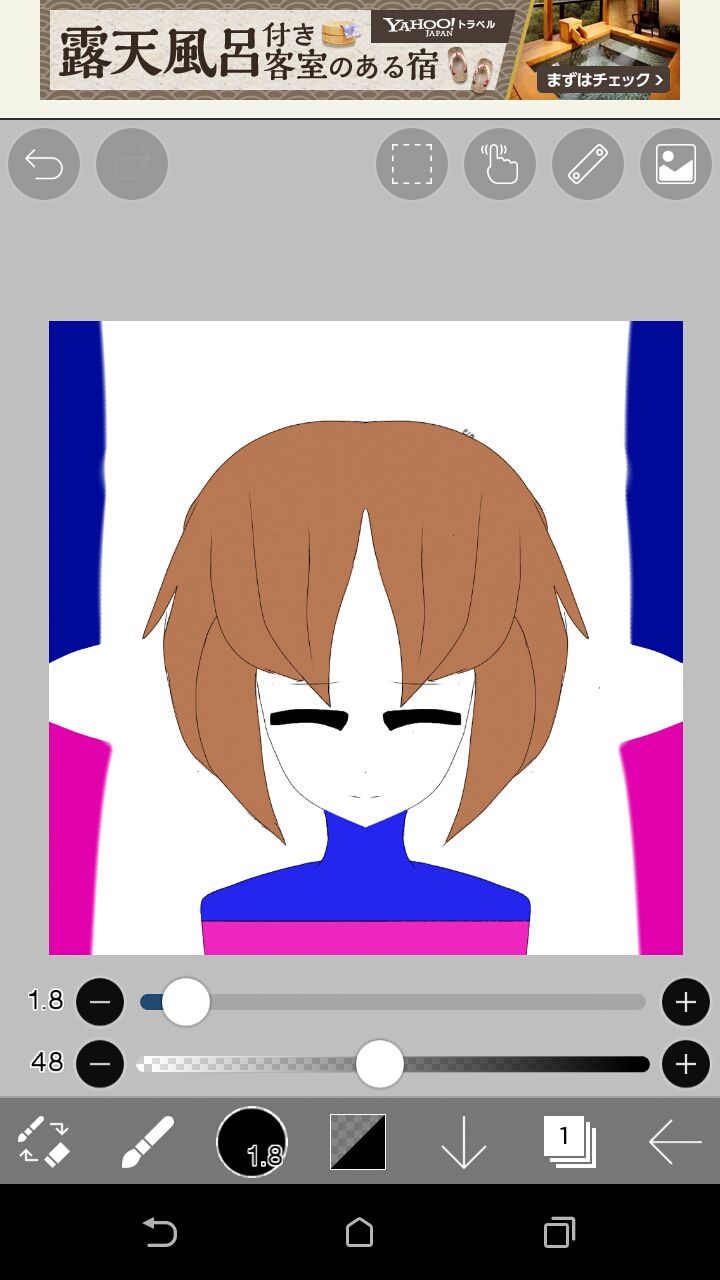Undo the last stroke

[x=44, y=164]
